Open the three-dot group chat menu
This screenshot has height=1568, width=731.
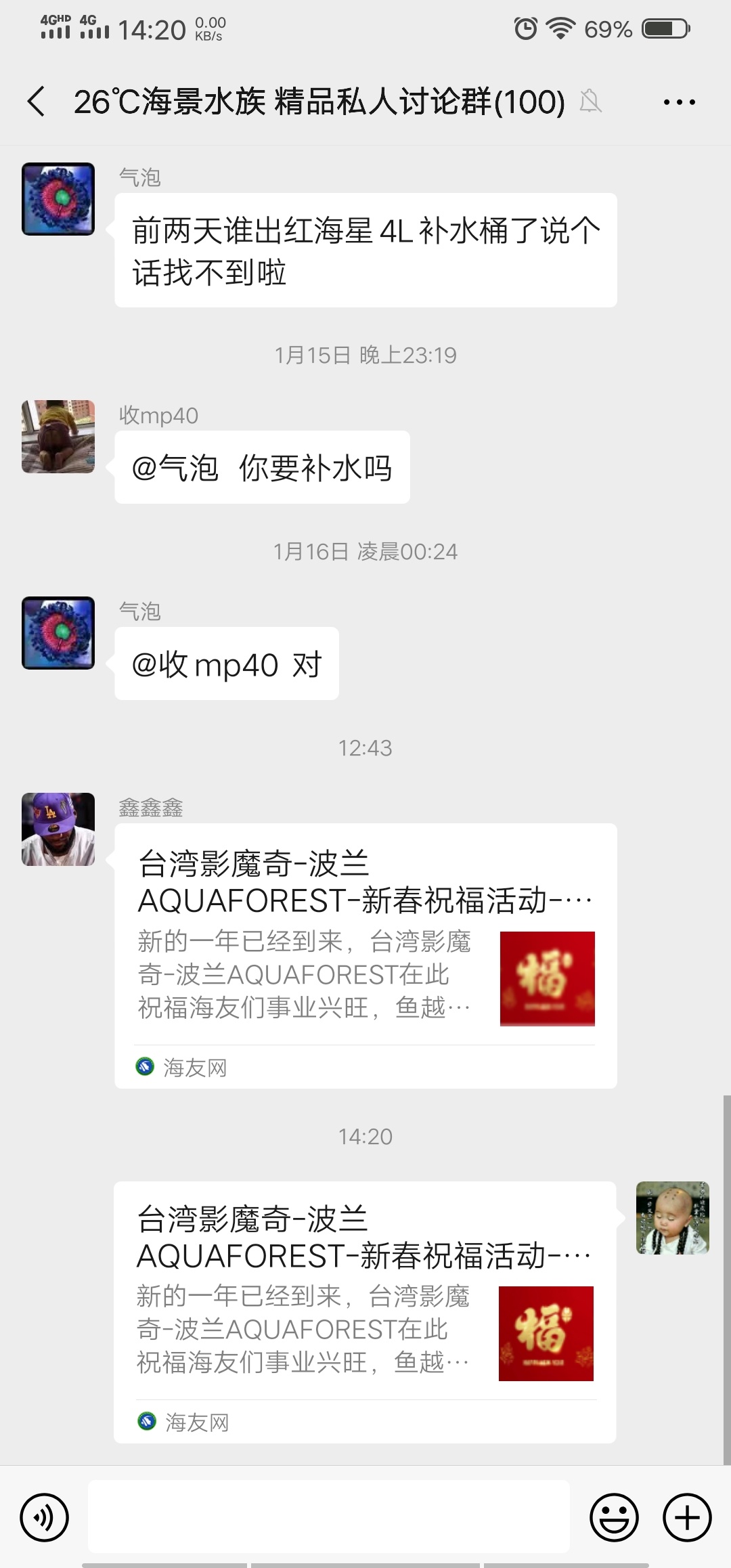coord(679,102)
